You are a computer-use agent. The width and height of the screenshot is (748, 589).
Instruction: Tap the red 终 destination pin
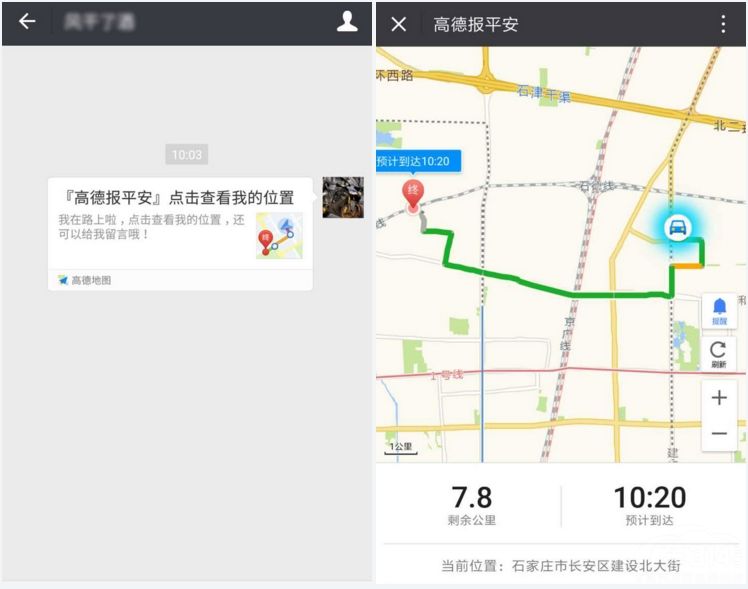point(411,195)
